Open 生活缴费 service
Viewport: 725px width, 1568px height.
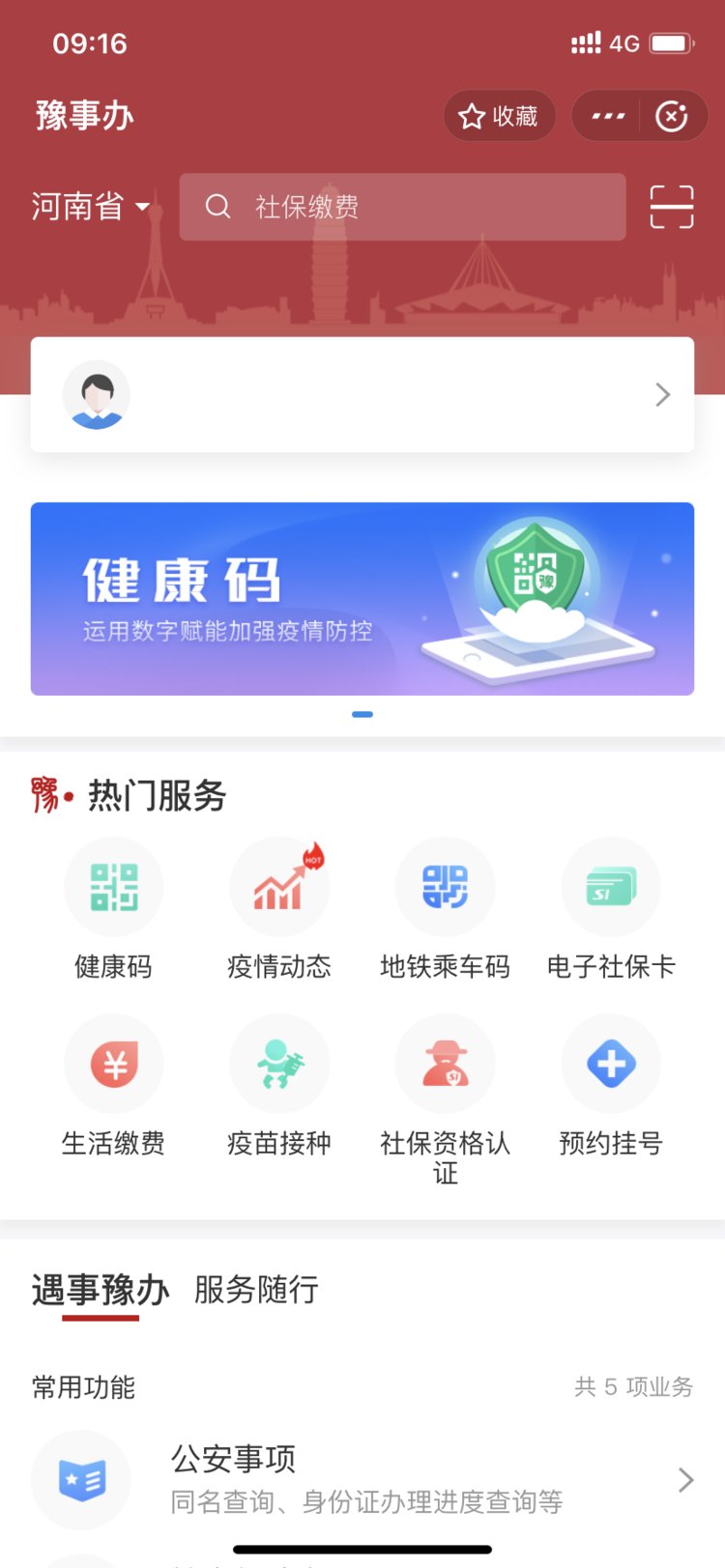(x=113, y=1087)
